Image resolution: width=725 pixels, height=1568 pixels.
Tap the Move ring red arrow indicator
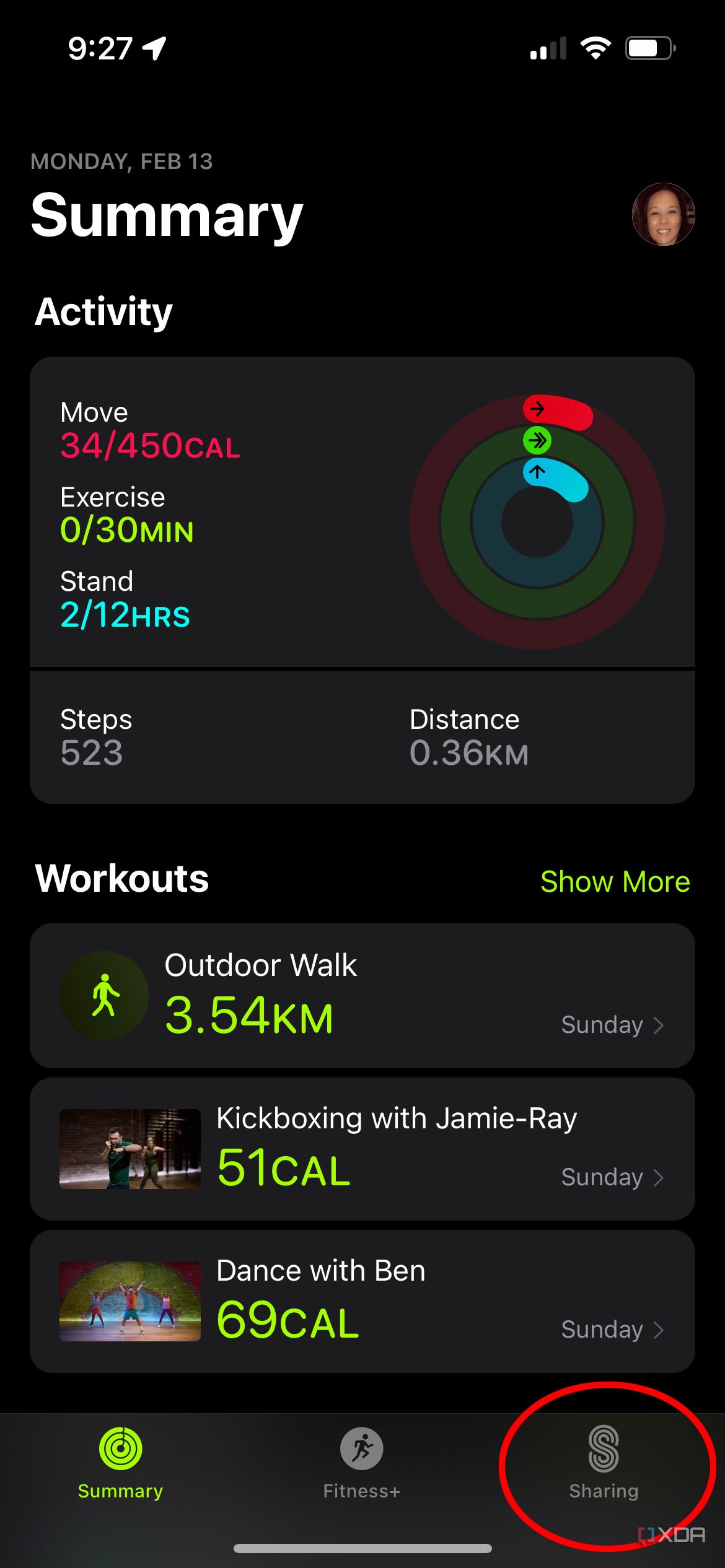click(538, 408)
